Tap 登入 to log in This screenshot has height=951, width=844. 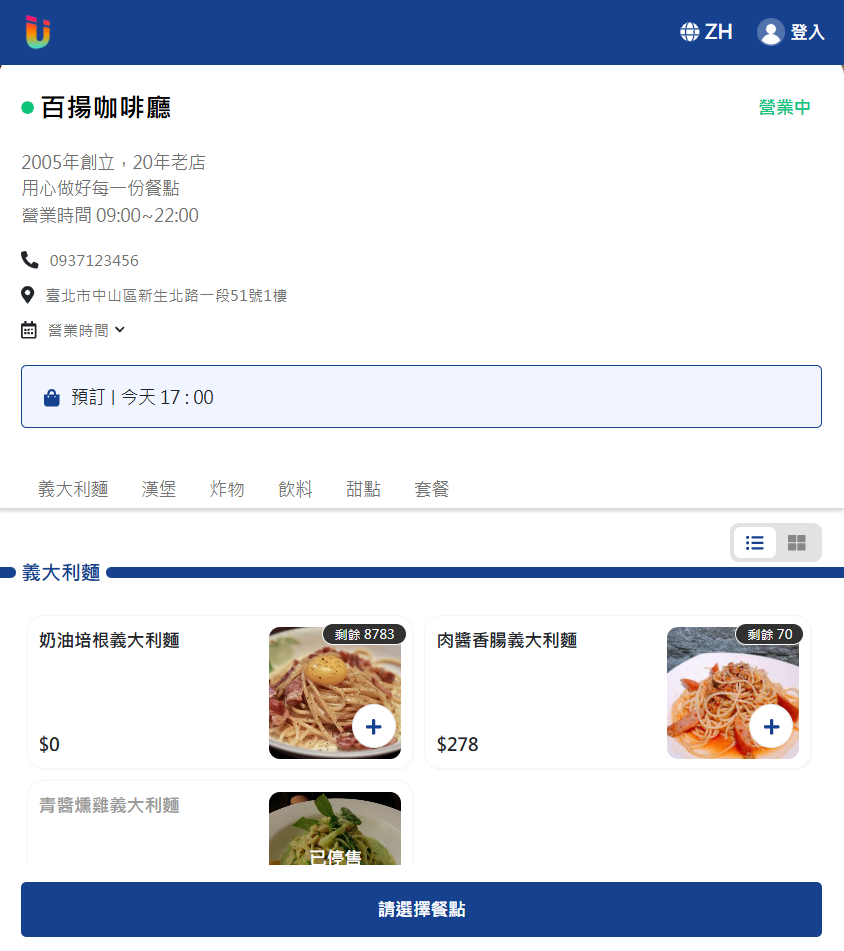pos(791,32)
